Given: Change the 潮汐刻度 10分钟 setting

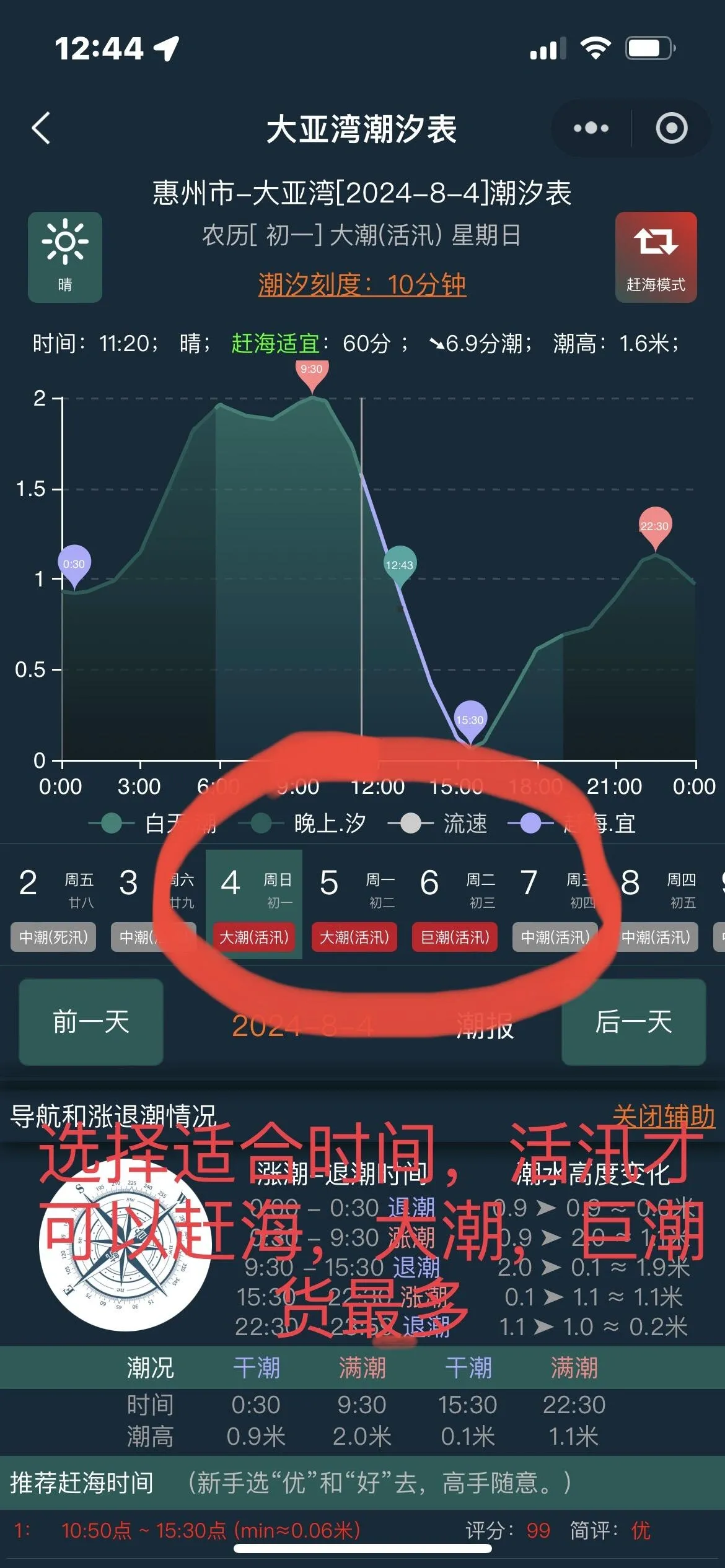Looking at the screenshot, I should coord(362,285).
